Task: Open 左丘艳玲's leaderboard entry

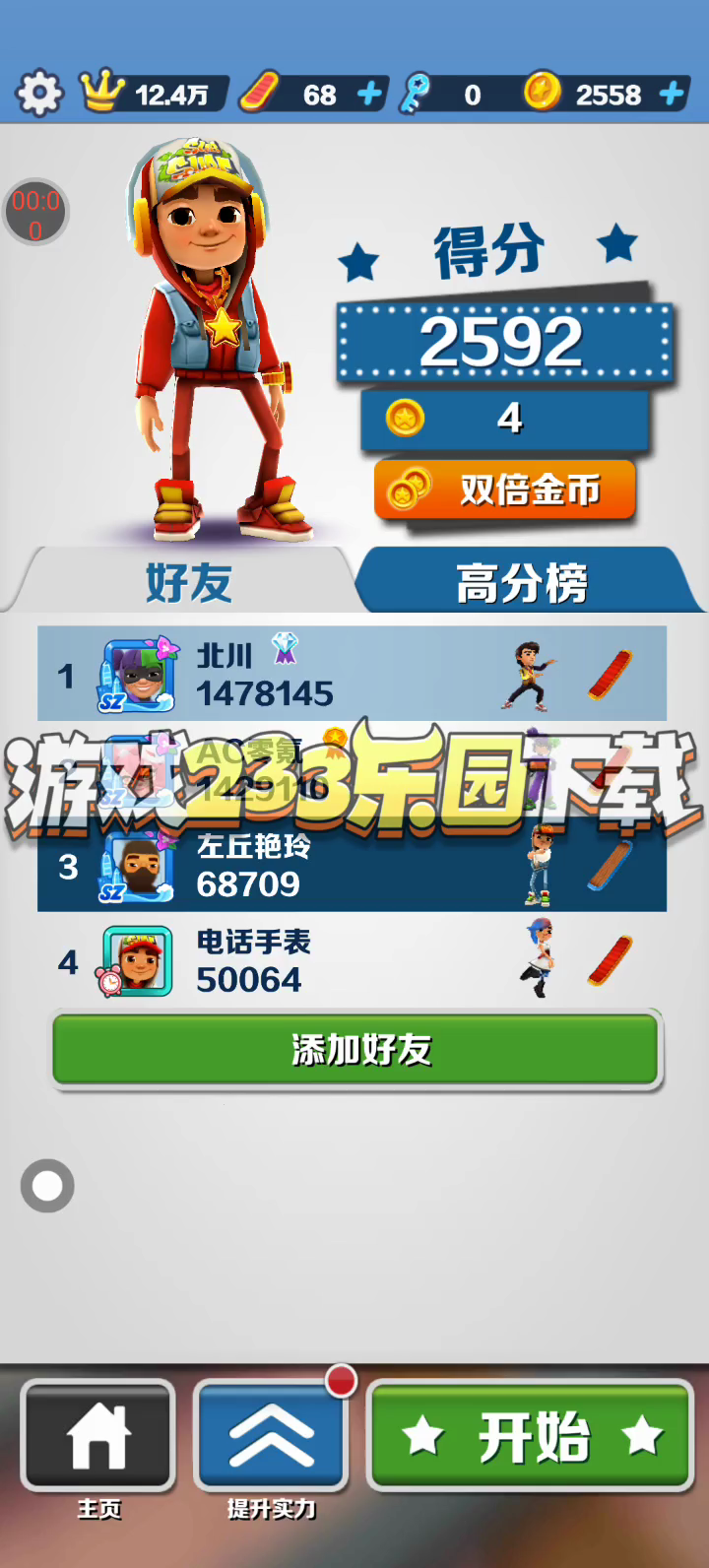Action: pos(352,866)
